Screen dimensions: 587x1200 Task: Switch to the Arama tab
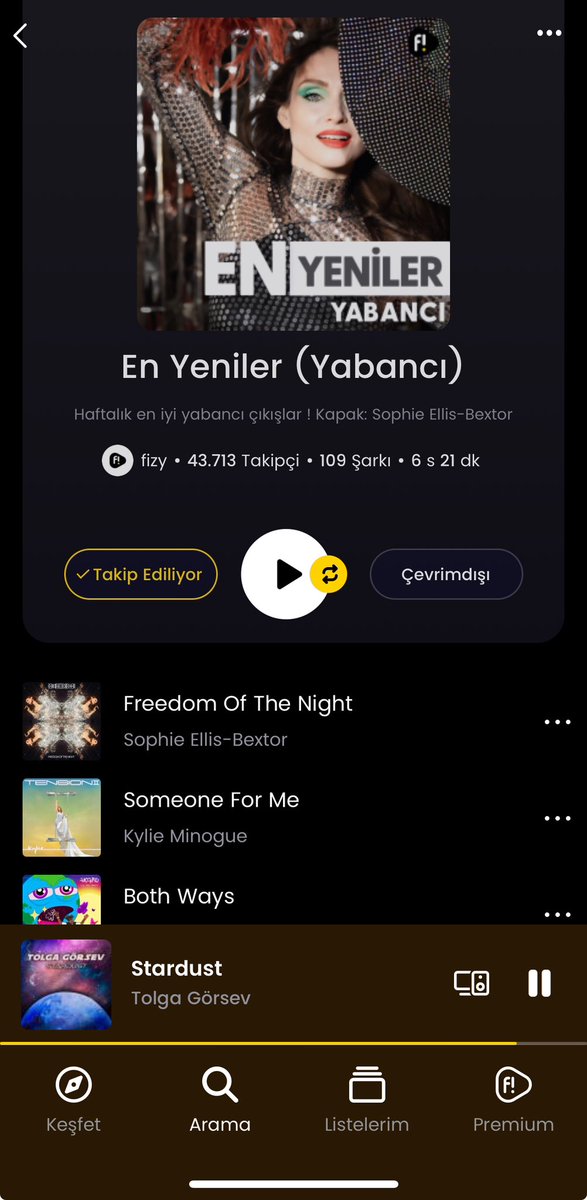[220, 1098]
